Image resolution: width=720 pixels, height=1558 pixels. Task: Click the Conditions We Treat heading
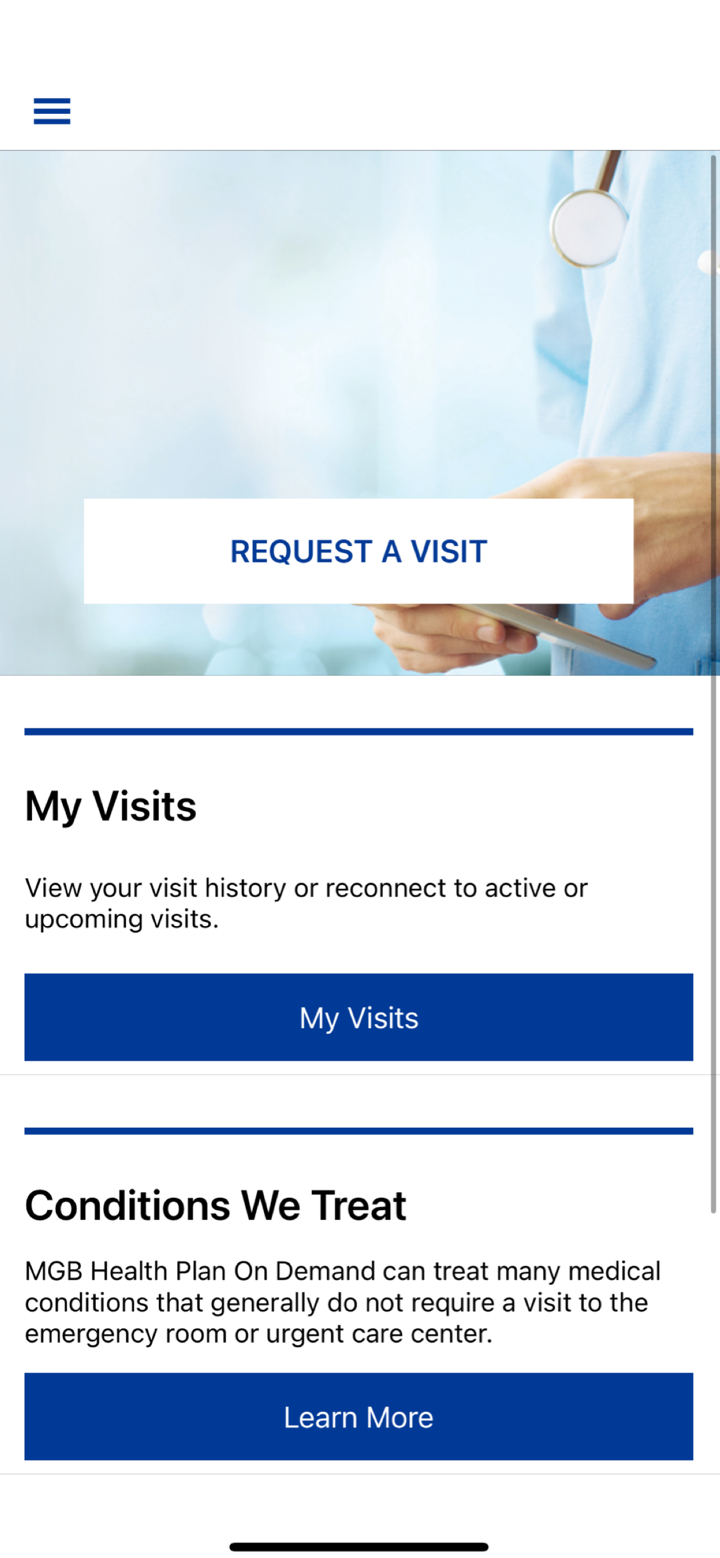point(215,1205)
